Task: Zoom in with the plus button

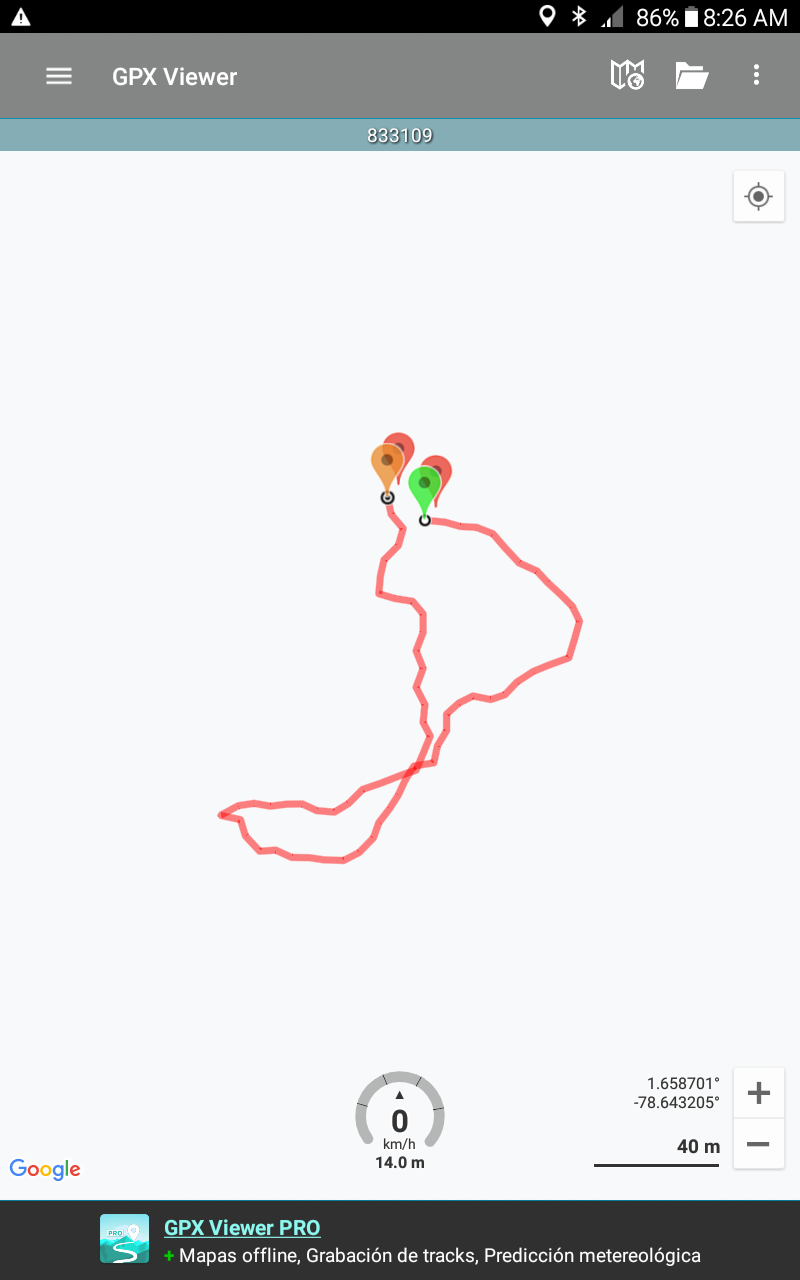Action: coord(758,1093)
